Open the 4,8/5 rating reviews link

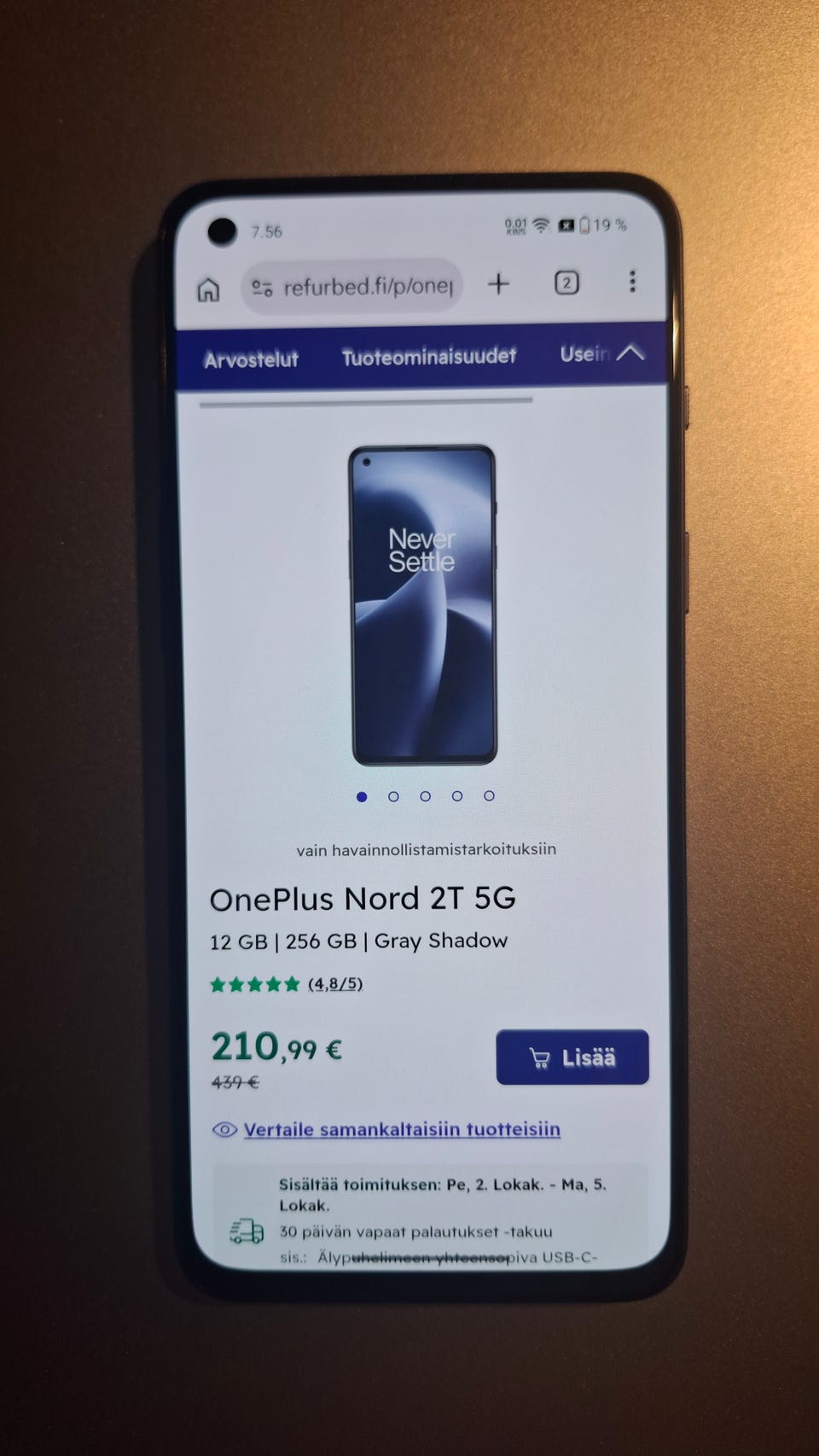[335, 984]
